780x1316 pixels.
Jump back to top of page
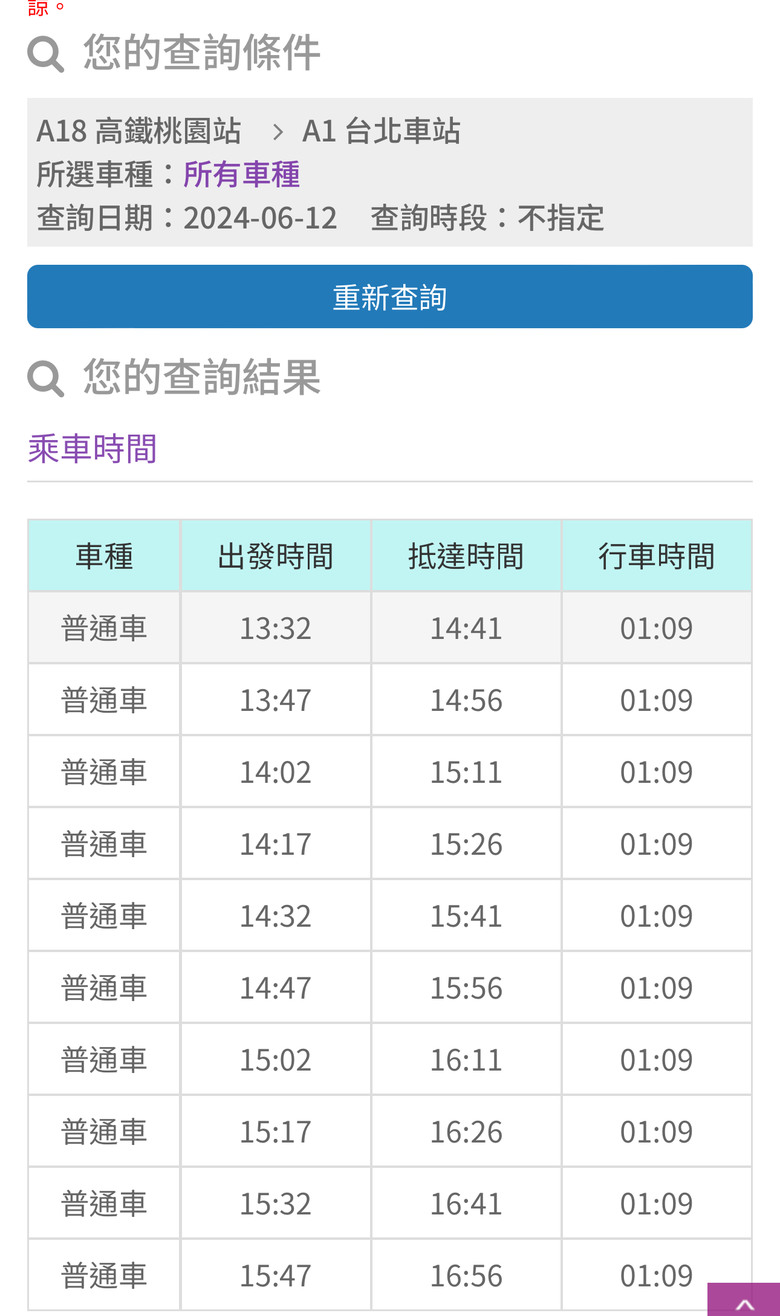click(x=744, y=1301)
